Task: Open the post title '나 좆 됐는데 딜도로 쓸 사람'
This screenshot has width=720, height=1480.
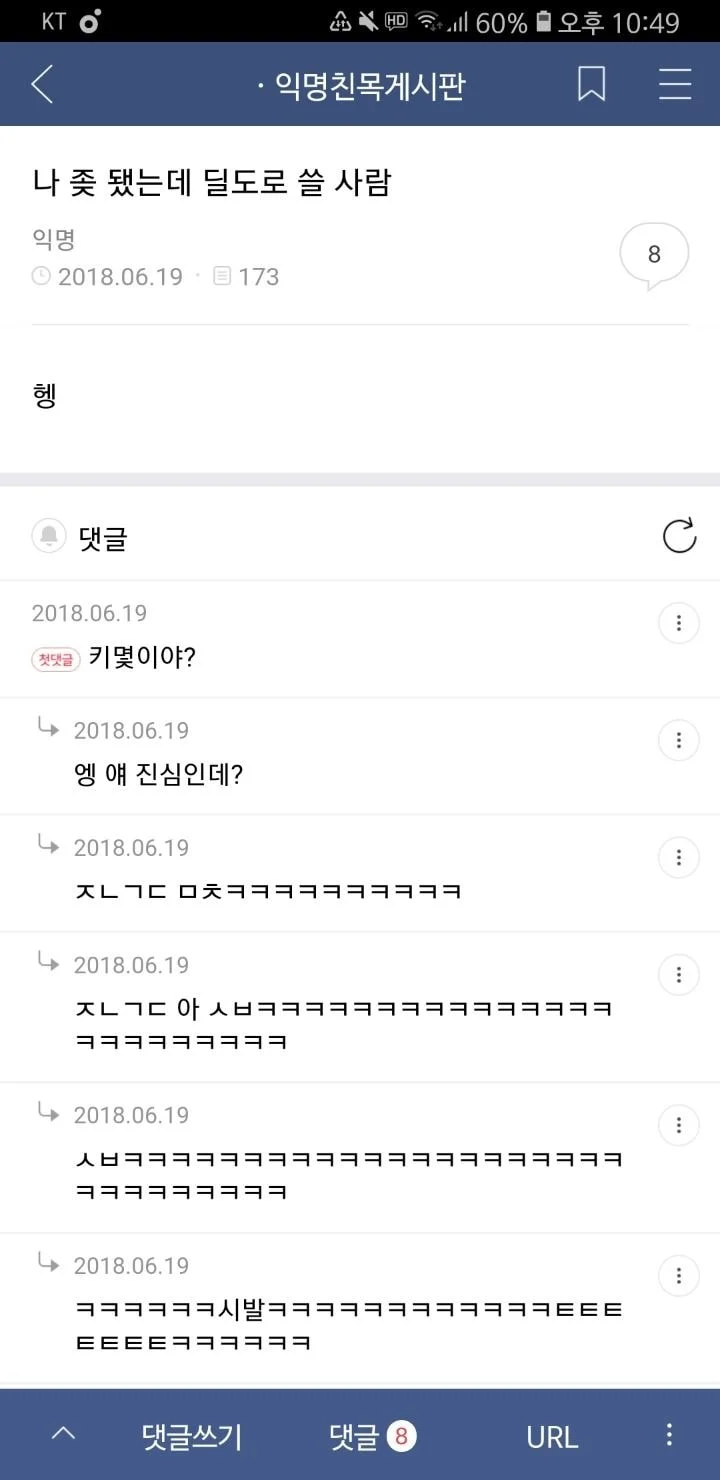Action: pyautogui.click(x=212, y=182)
